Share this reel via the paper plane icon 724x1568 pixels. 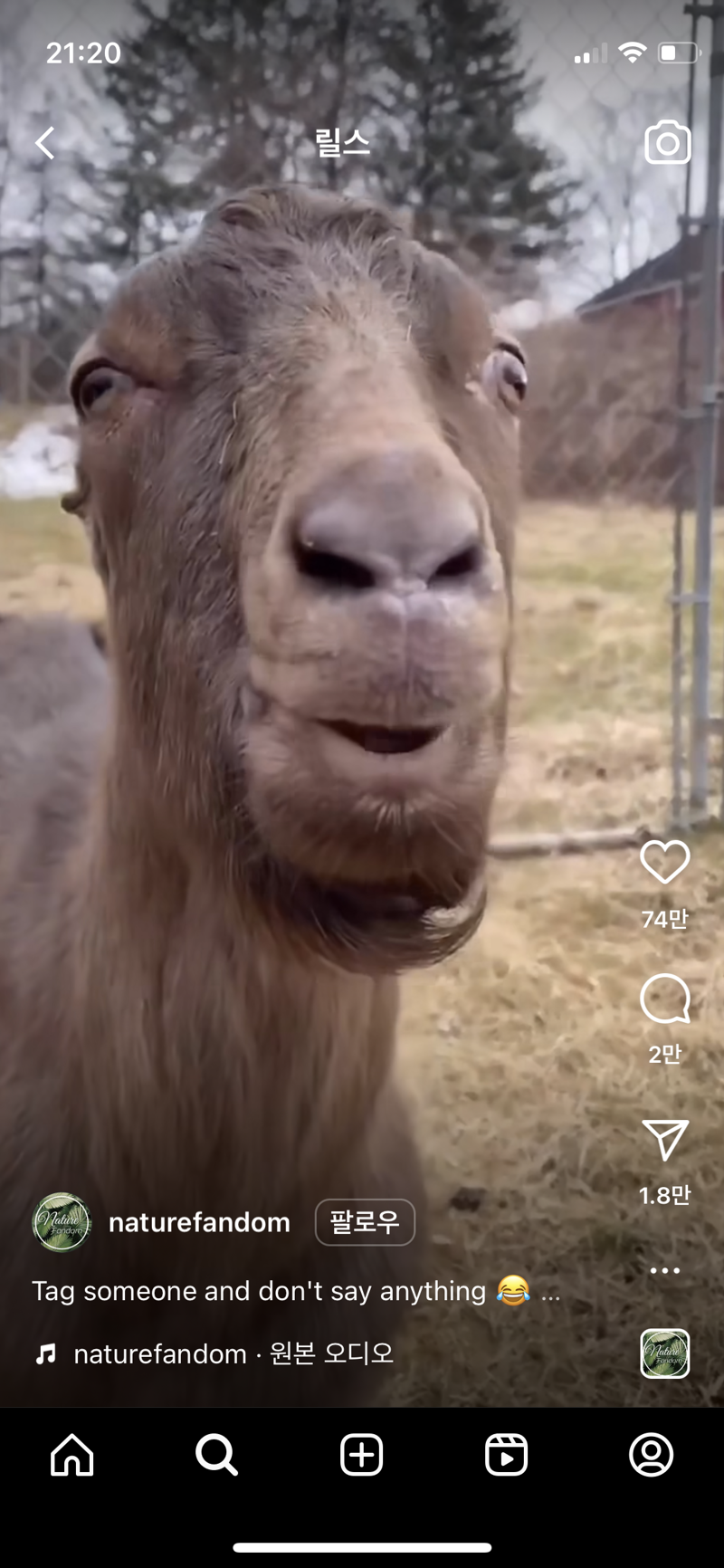(x=664, y=1140)
